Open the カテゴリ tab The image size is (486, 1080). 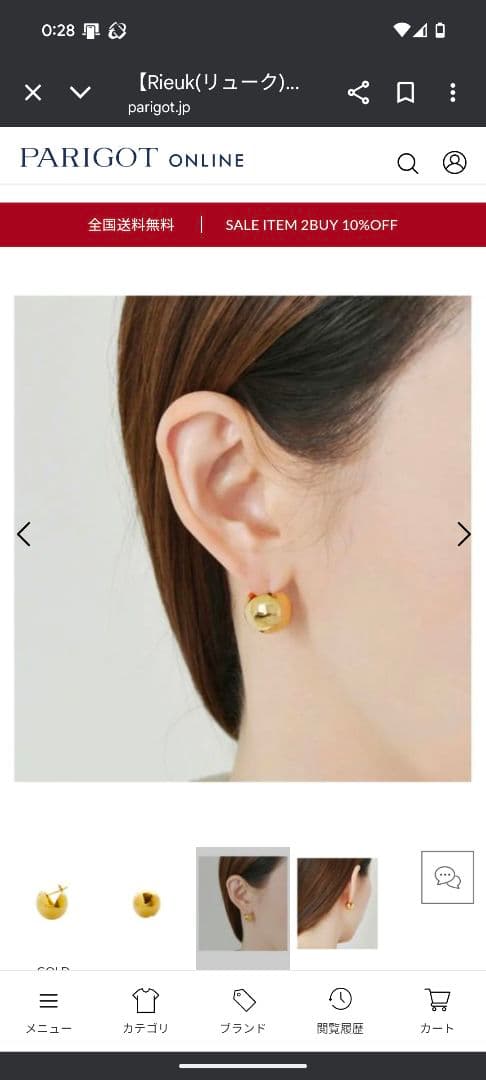pyautogui.click(x=145, y=1011)
